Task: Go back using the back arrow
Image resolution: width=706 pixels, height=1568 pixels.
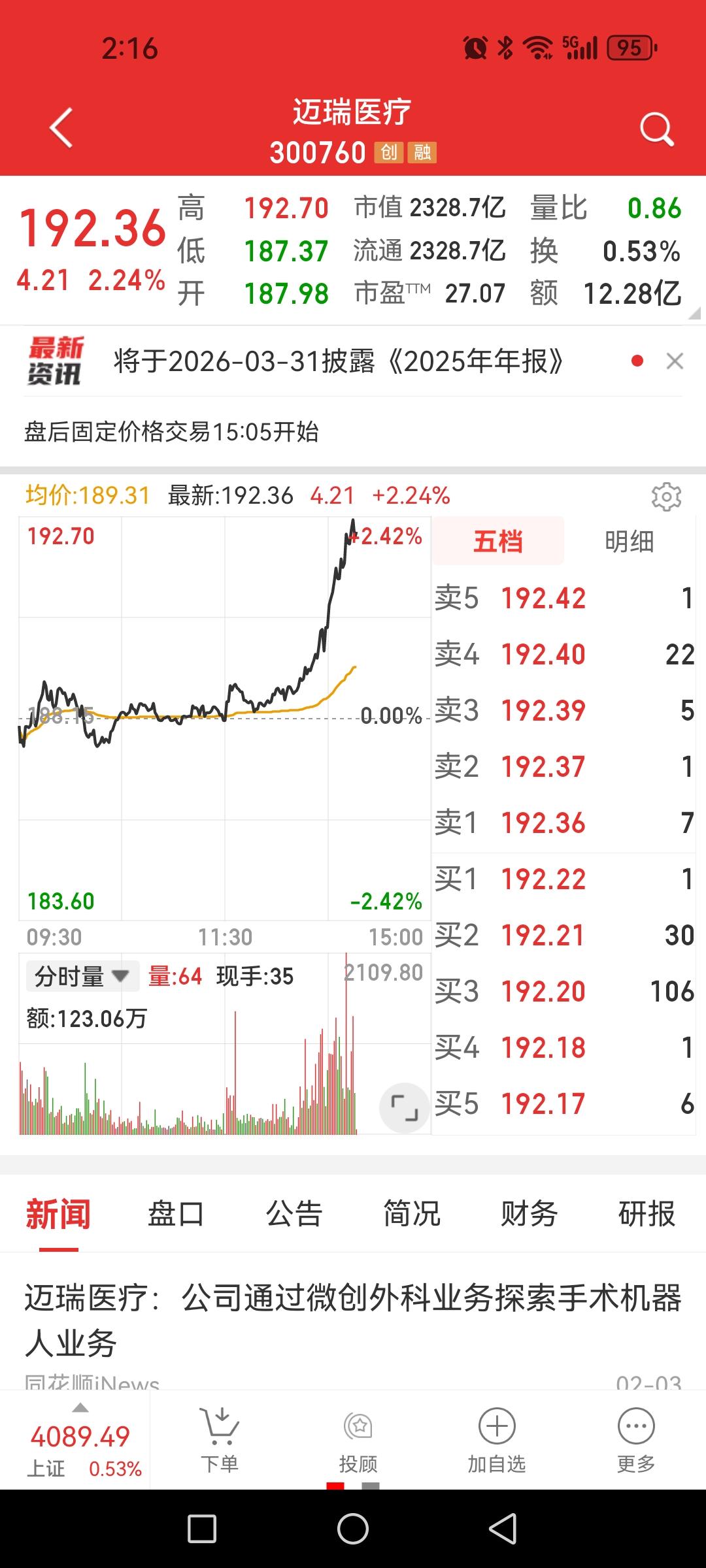Action: coord(58,126)
